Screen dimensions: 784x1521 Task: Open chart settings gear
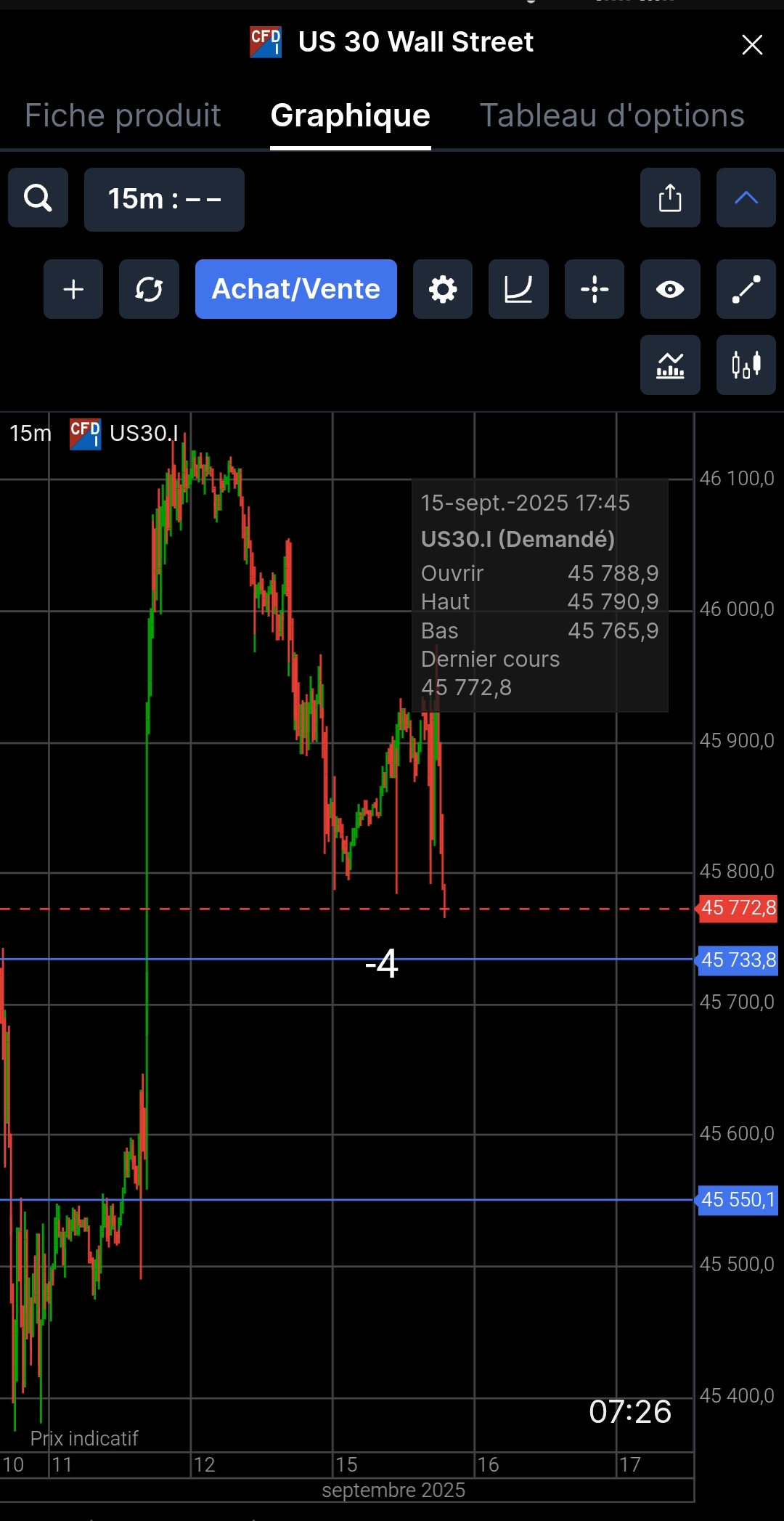[x=443, y=289]
